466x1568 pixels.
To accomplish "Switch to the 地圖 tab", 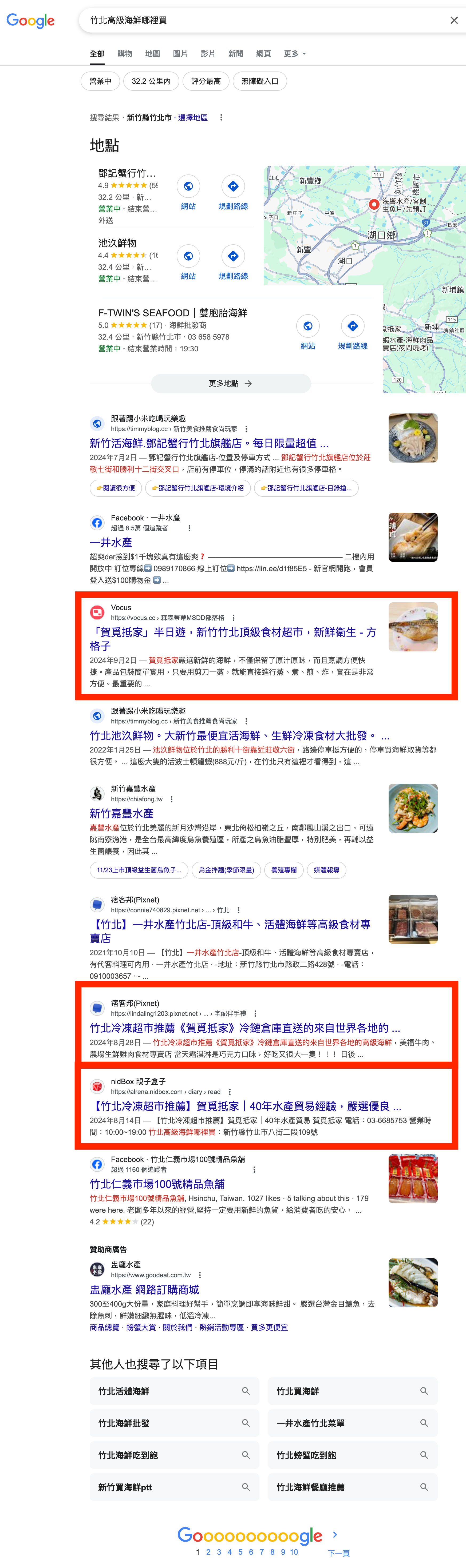I will (x=152, y=54).
